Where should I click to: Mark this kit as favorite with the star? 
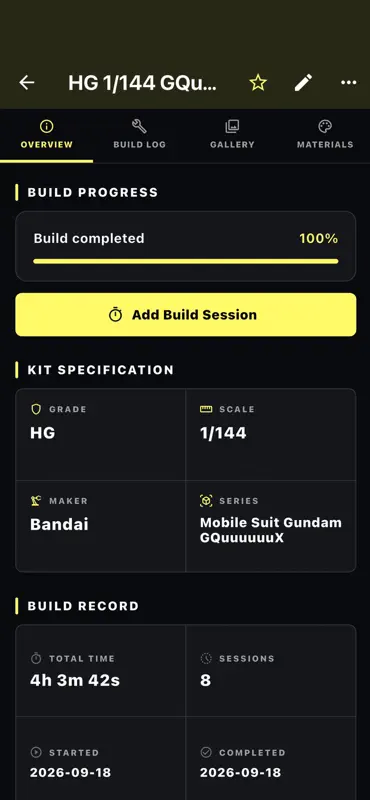pos(258,82)
